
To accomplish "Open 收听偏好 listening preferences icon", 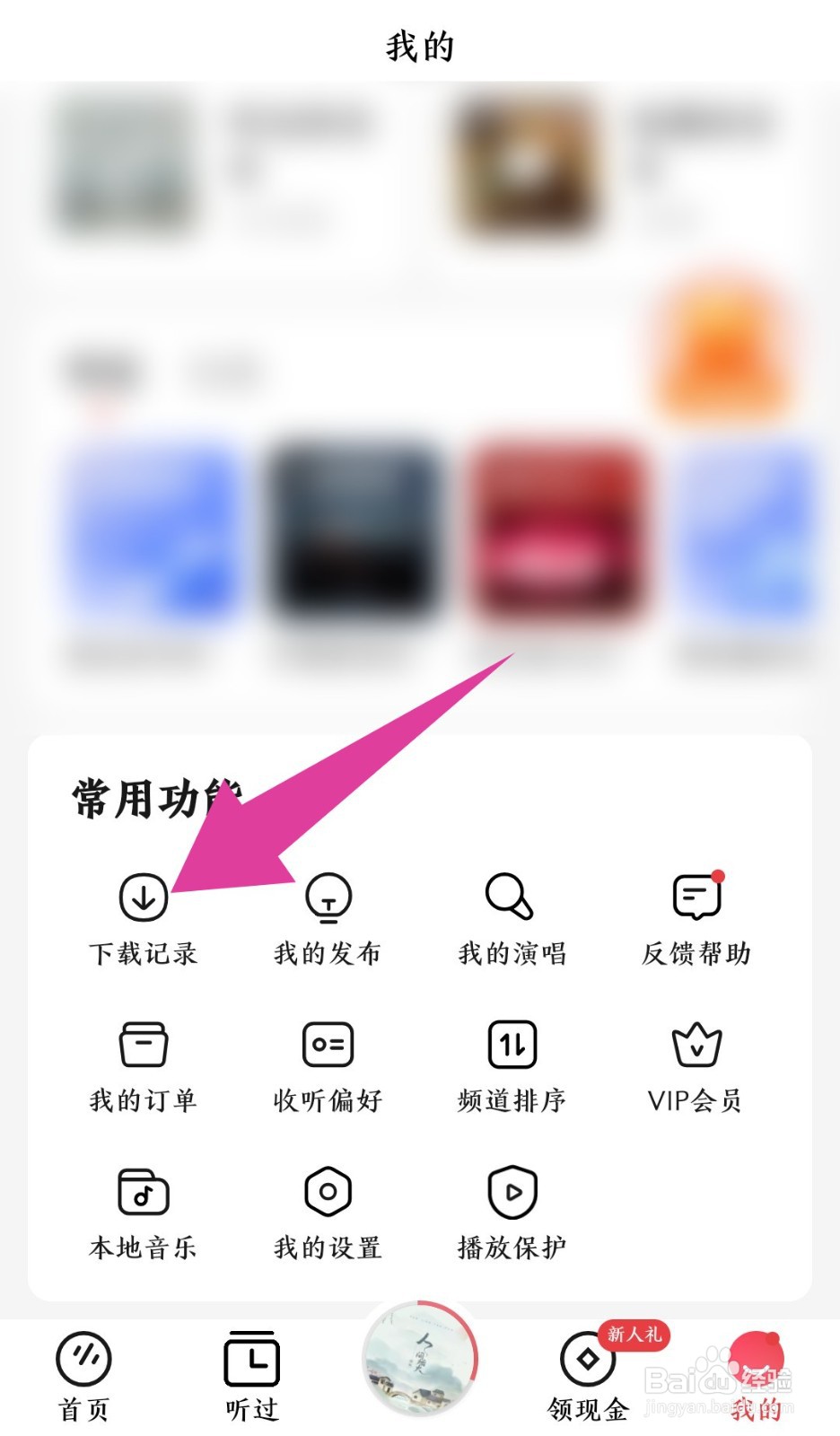I will pos(328,1044).
